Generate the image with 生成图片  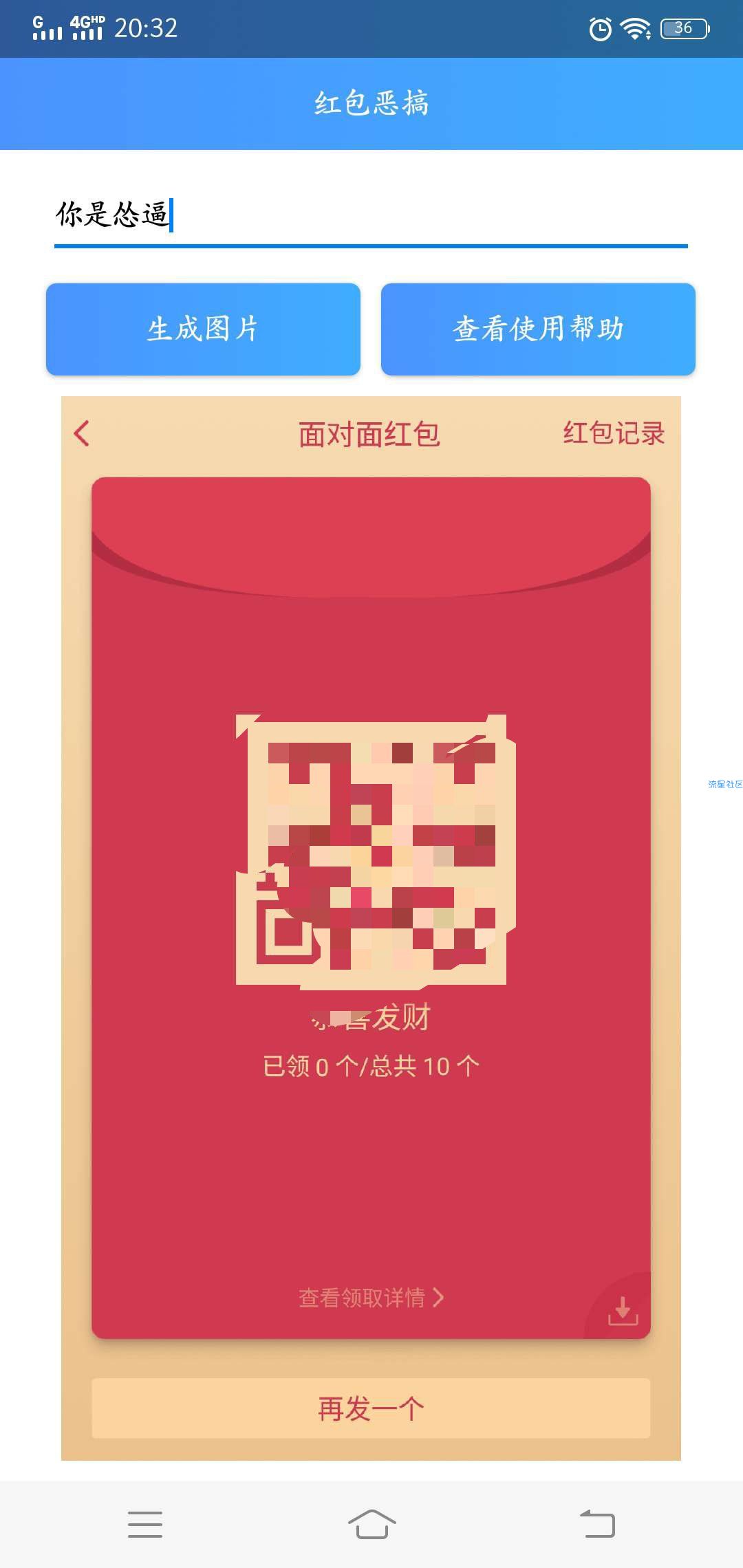203,329
